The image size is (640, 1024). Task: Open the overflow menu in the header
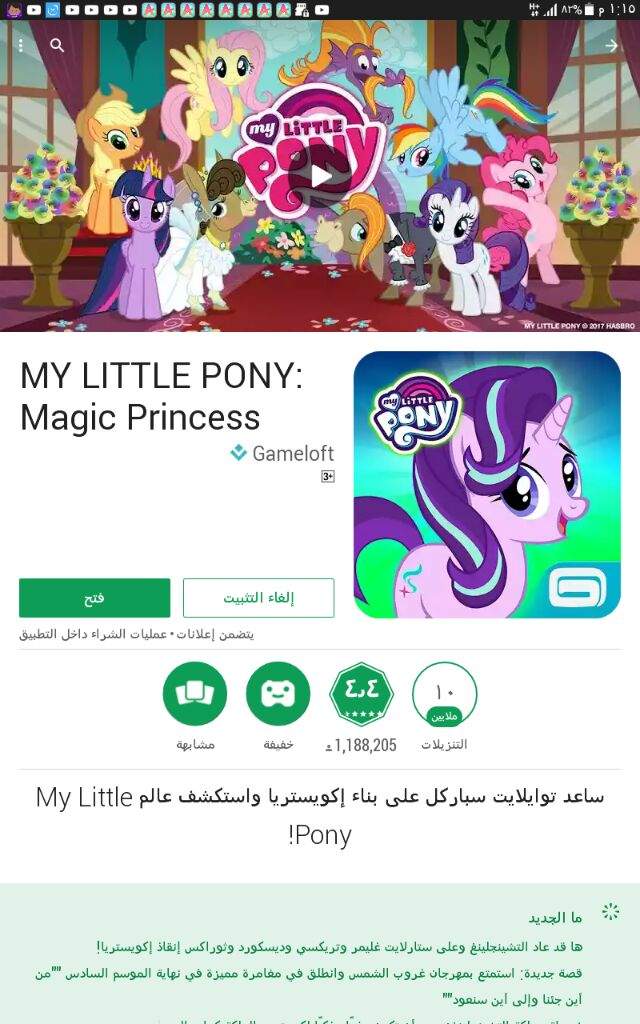click(21, 45)
